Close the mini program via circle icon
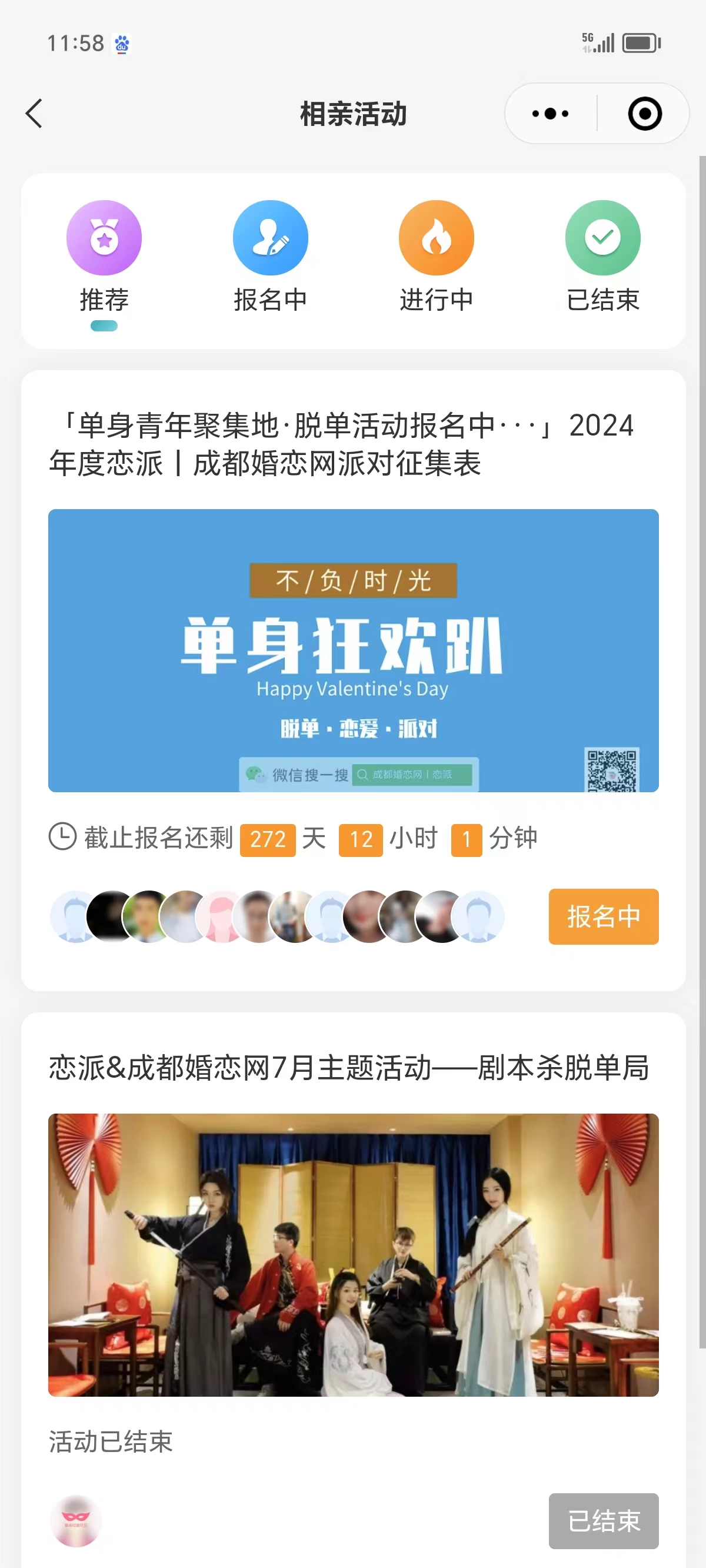This screenshot has width=706, height=1568. coord(644,114)
